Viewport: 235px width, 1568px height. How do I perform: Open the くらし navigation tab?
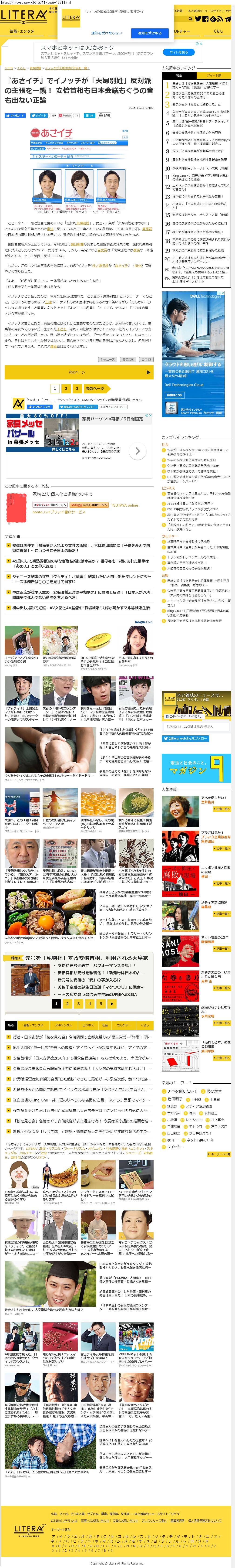point(217,31)
